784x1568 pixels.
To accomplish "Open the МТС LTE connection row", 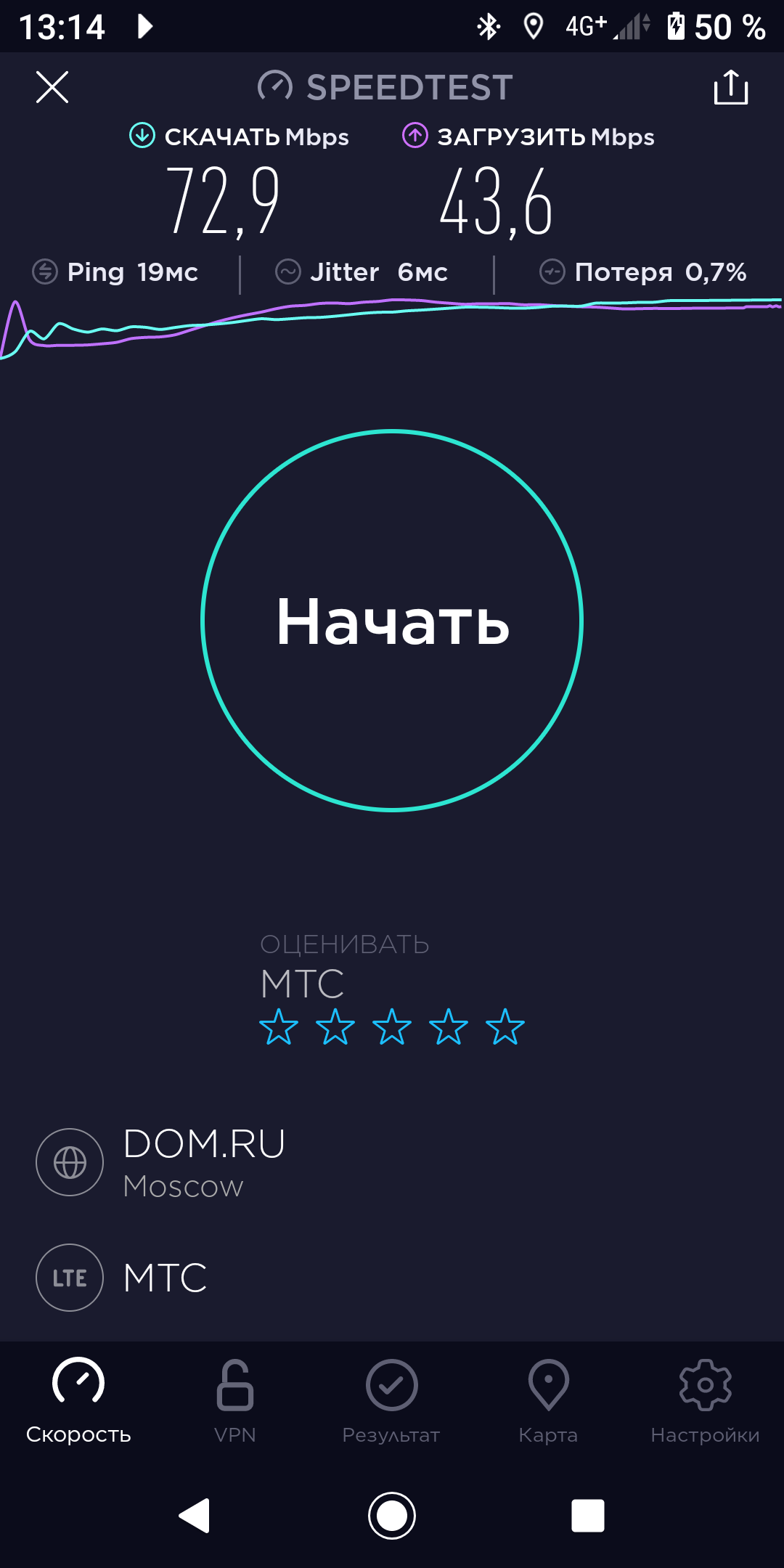I will [x=392, y=1278].
